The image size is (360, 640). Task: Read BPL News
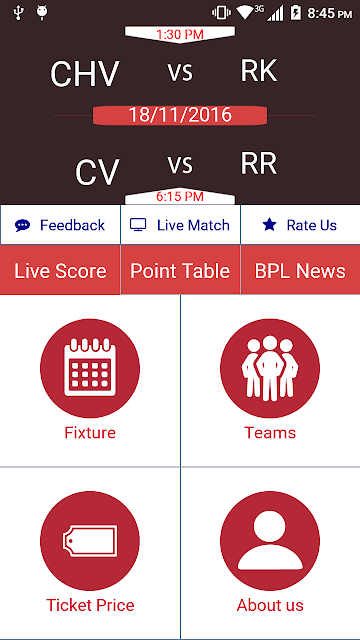coord(300,270)
